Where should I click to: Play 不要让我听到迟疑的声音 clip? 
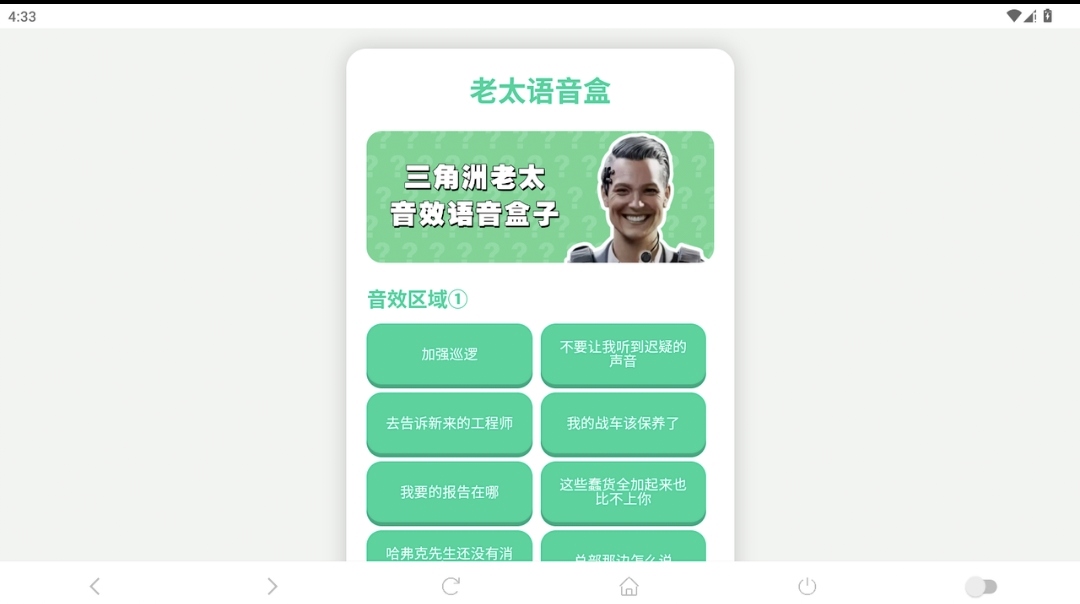(x=623, y=354)
